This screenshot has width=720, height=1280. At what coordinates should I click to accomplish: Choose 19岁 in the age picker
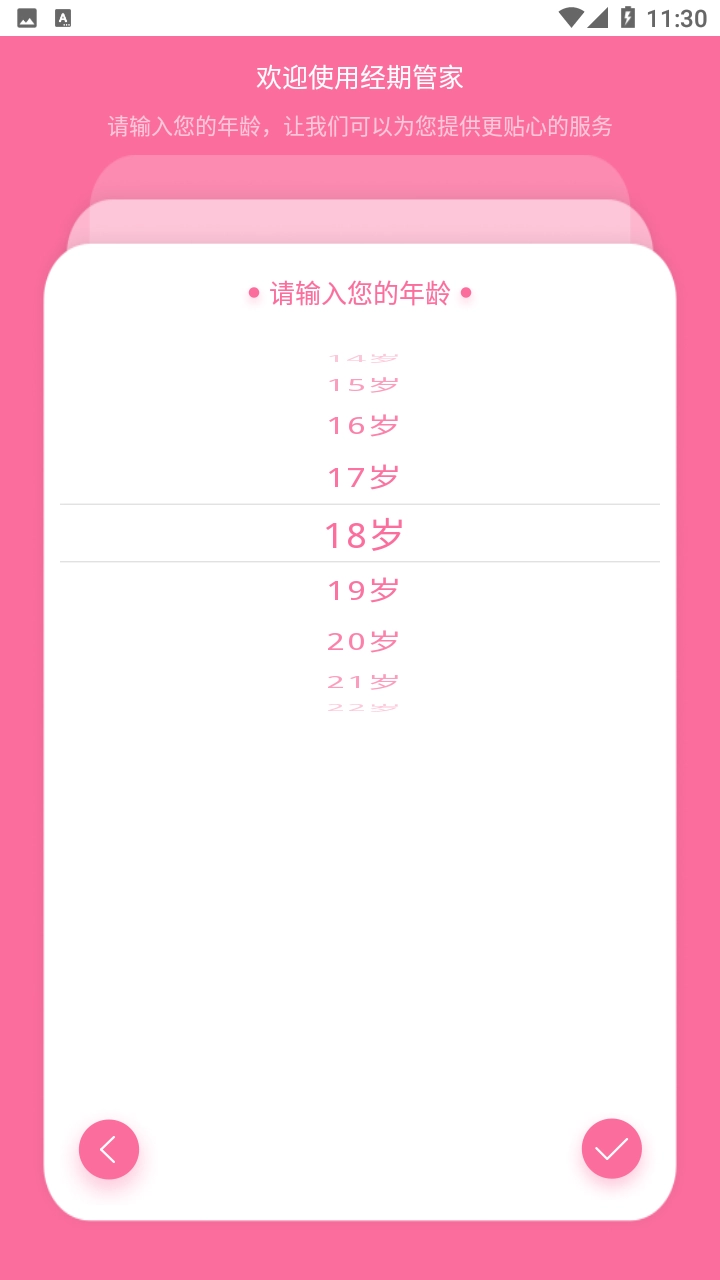click(362, 590)
